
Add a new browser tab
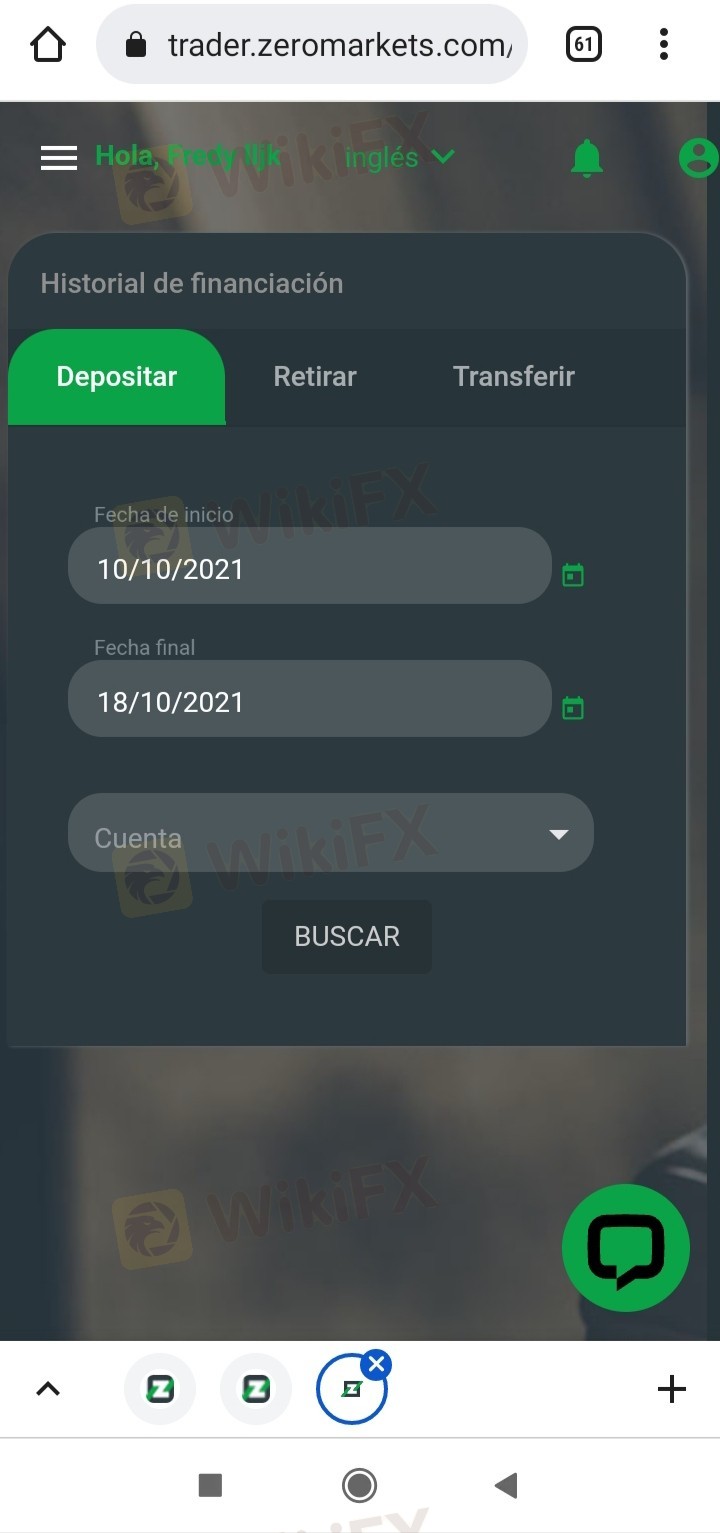click(671, 1389)
